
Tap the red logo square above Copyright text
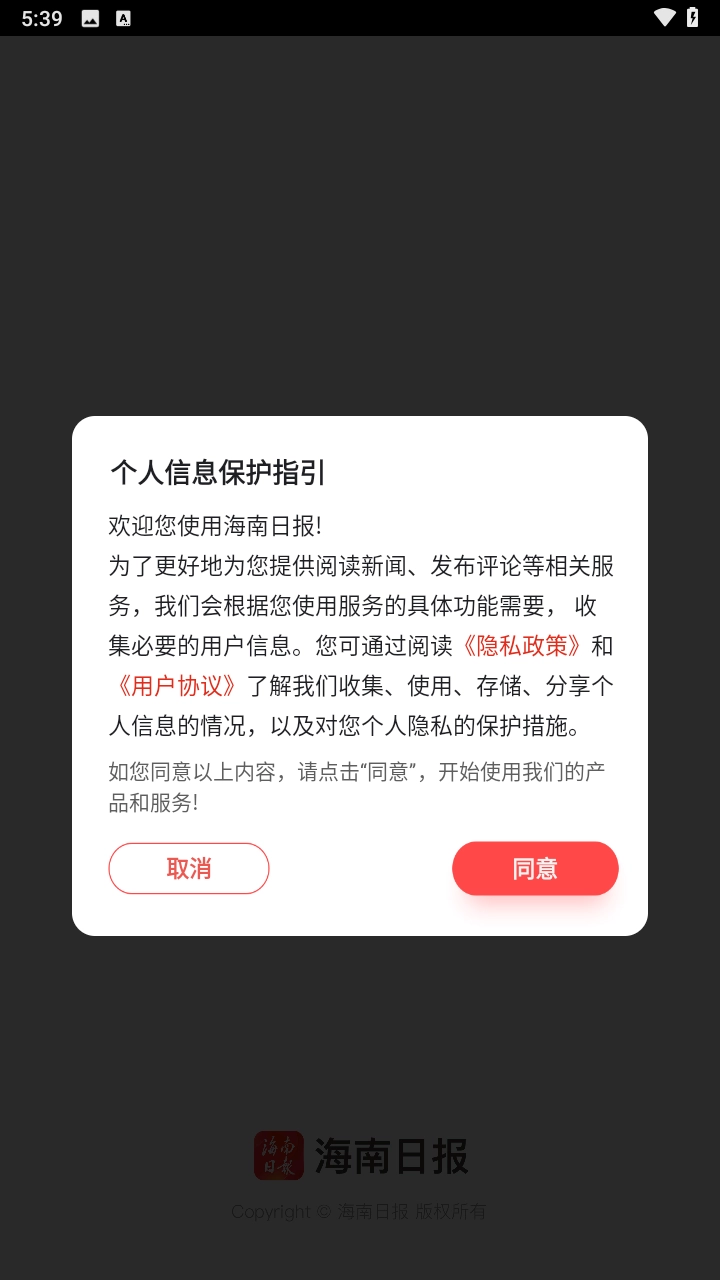click(x=278, y=1155)
